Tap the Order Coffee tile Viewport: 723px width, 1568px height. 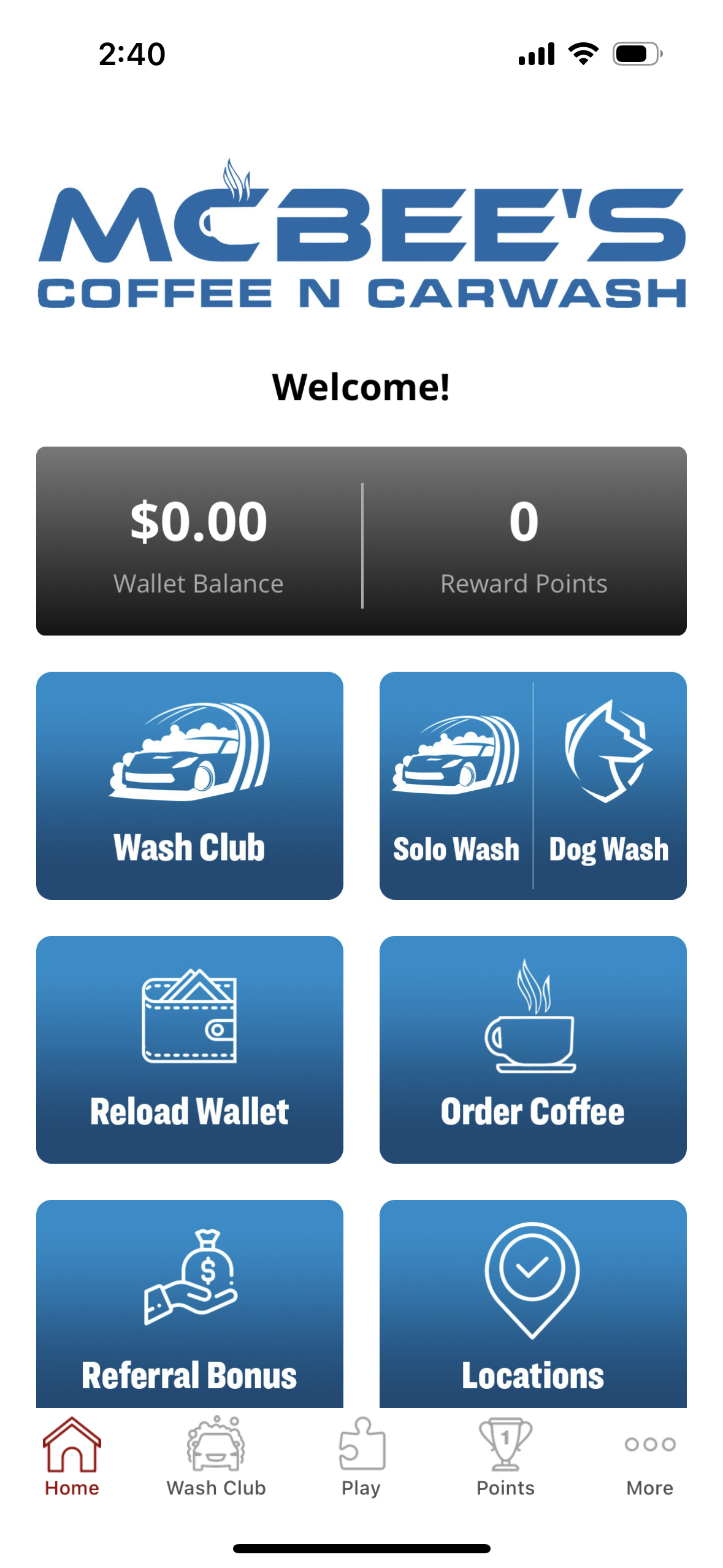click(532, 1049)
